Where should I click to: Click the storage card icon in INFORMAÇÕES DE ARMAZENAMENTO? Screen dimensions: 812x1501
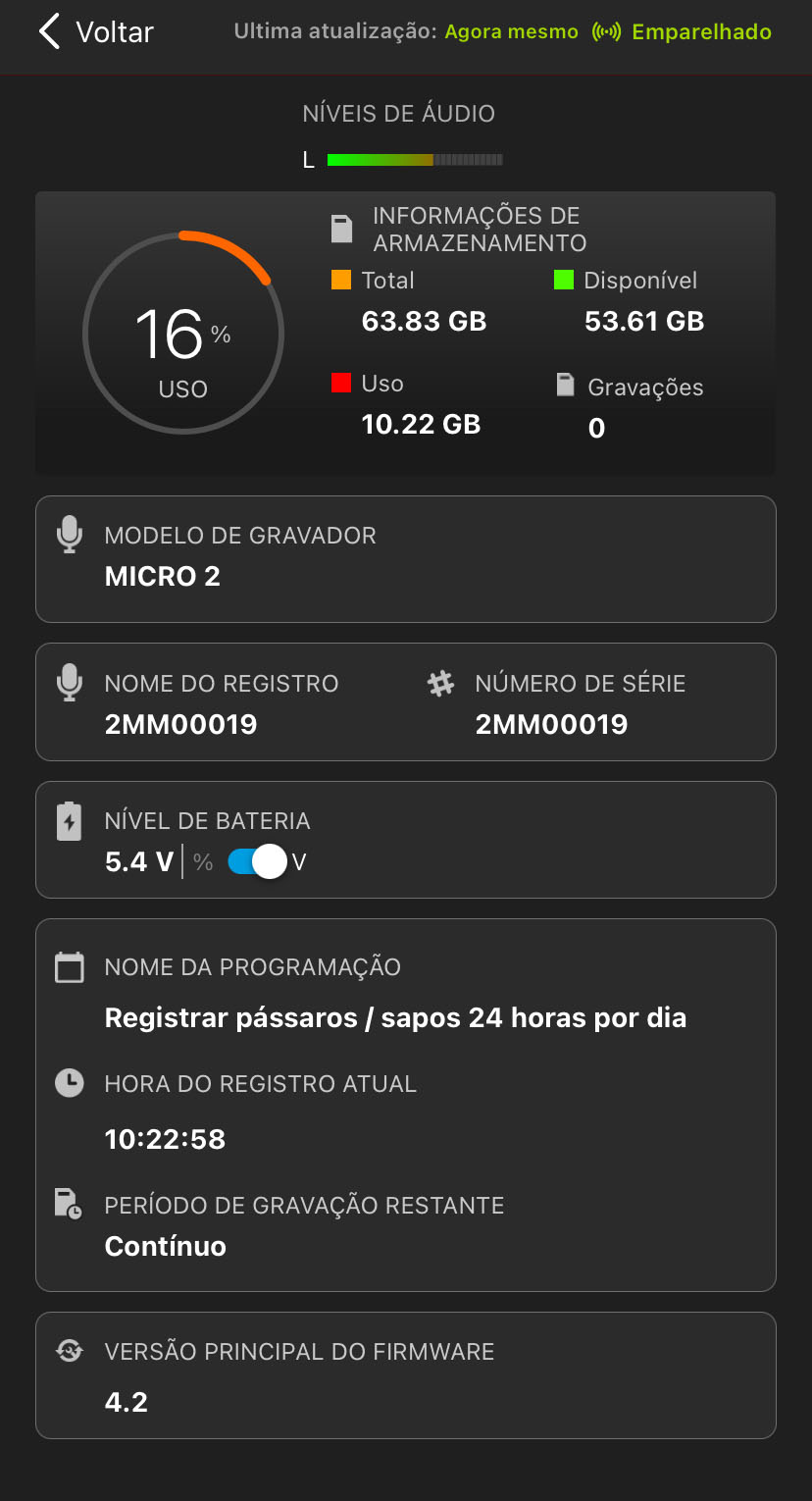tap(340, 227)
